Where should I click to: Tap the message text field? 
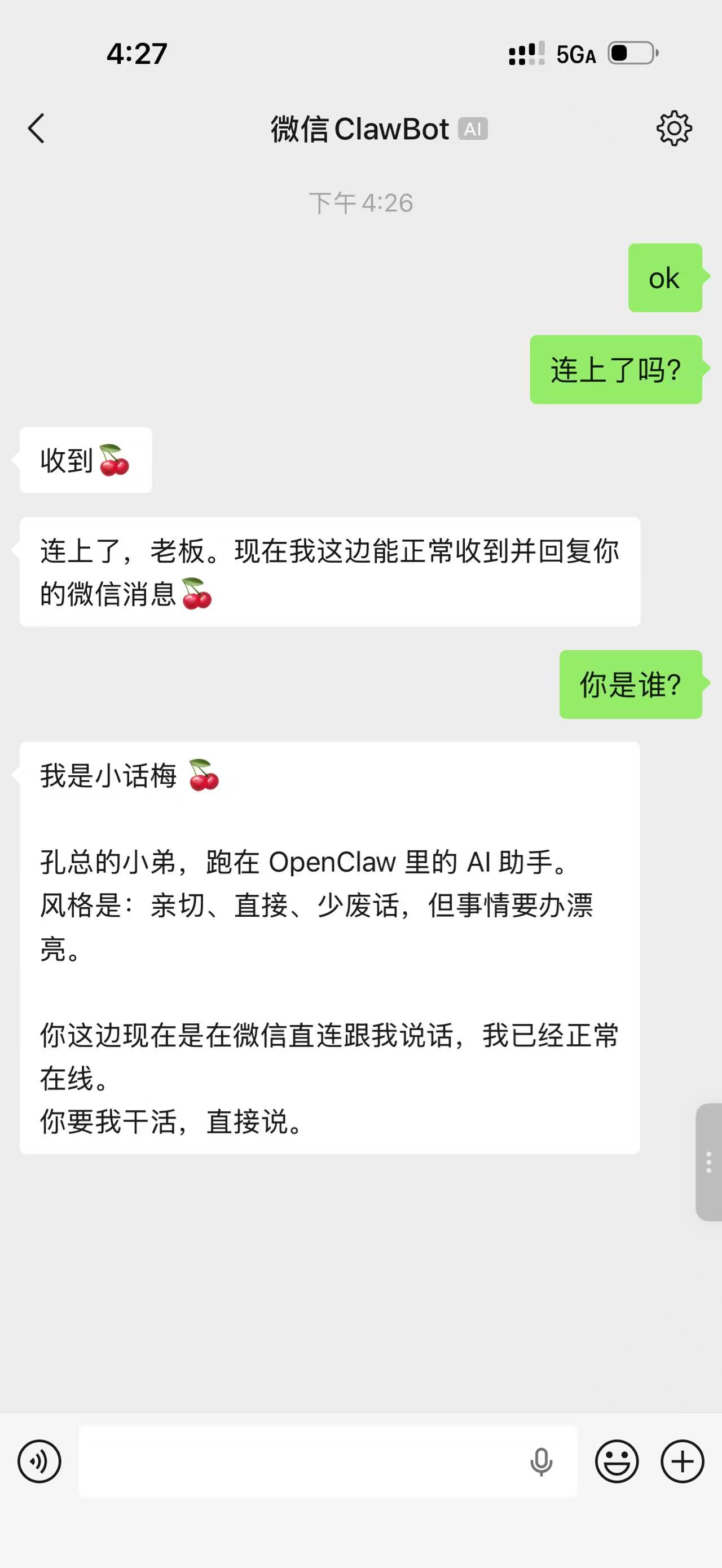(298, 1461)
